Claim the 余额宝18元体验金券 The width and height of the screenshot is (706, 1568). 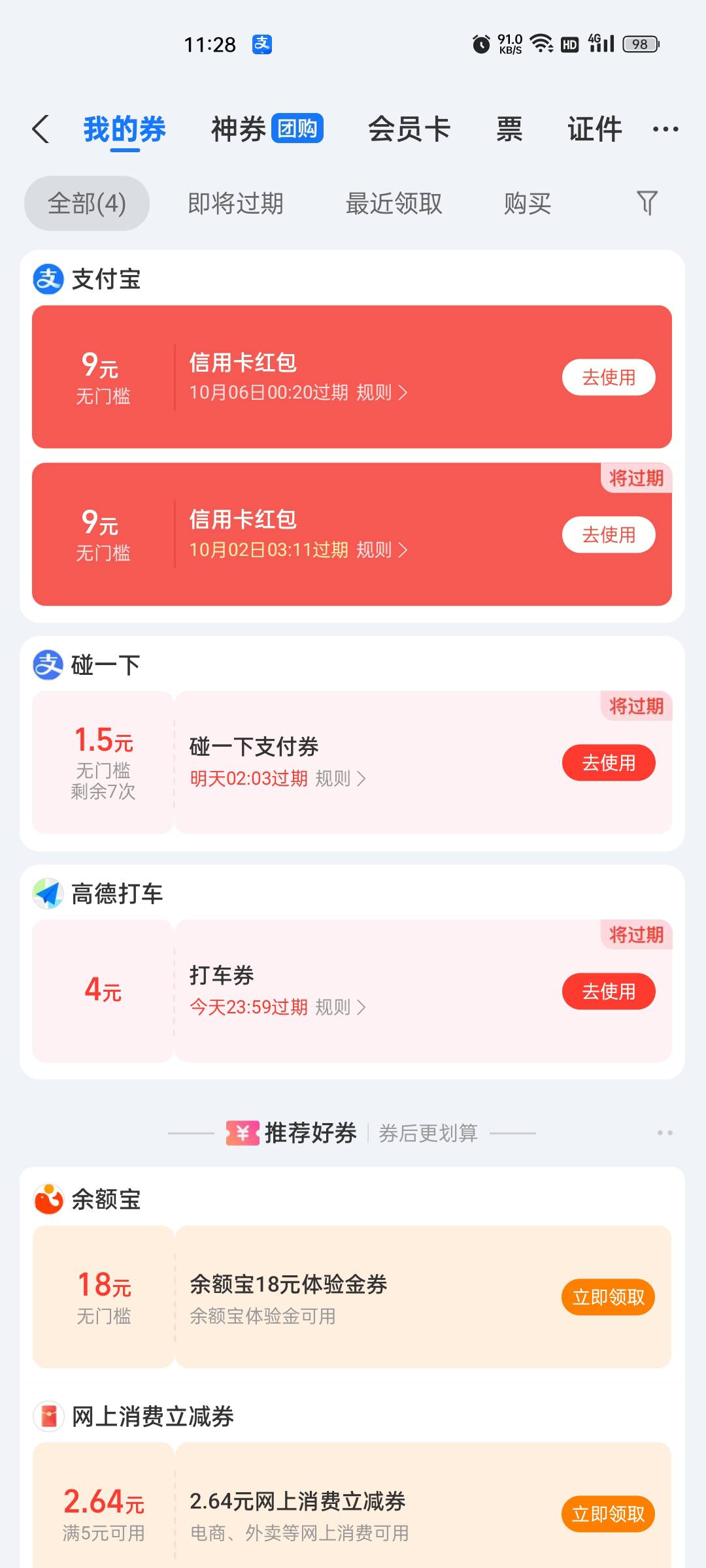pyautogui.click(x=608, y=1297)
